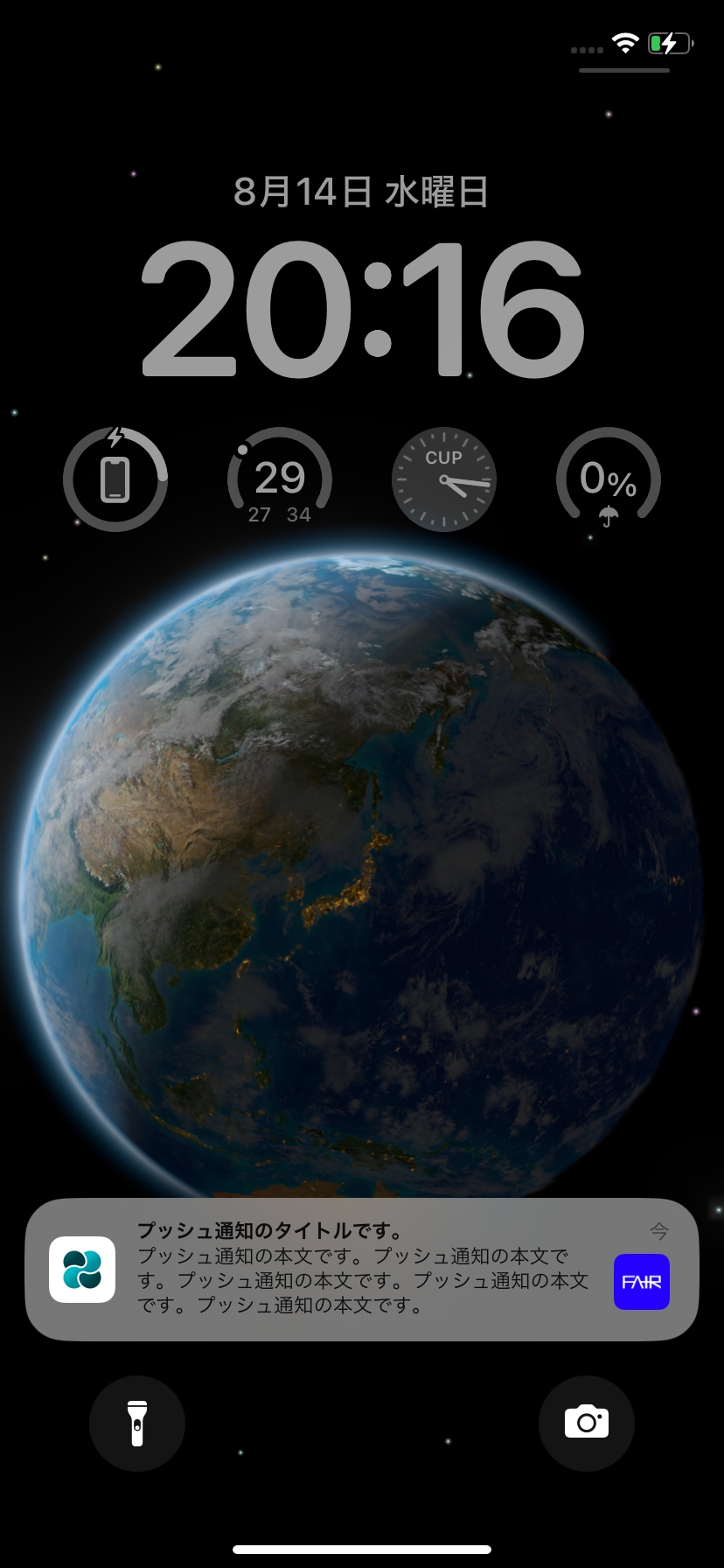Turn on the flashlight
The height and width of the screenshot is (1568, 724).
(x=136, y=1423)
